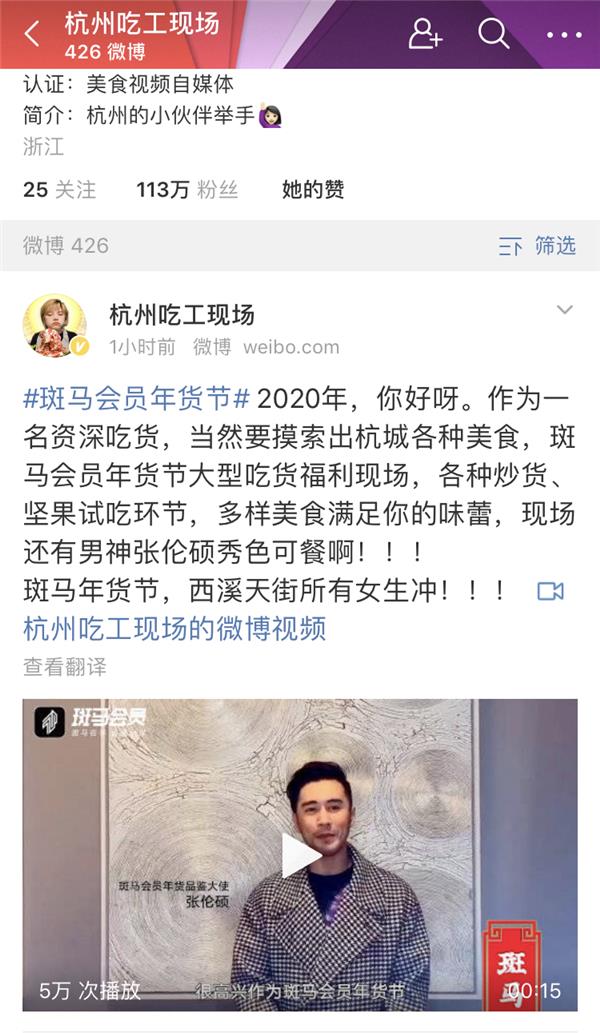Open the 筛选 filter option
This screenshot has height=1033, width=600.
coord(538,245)
